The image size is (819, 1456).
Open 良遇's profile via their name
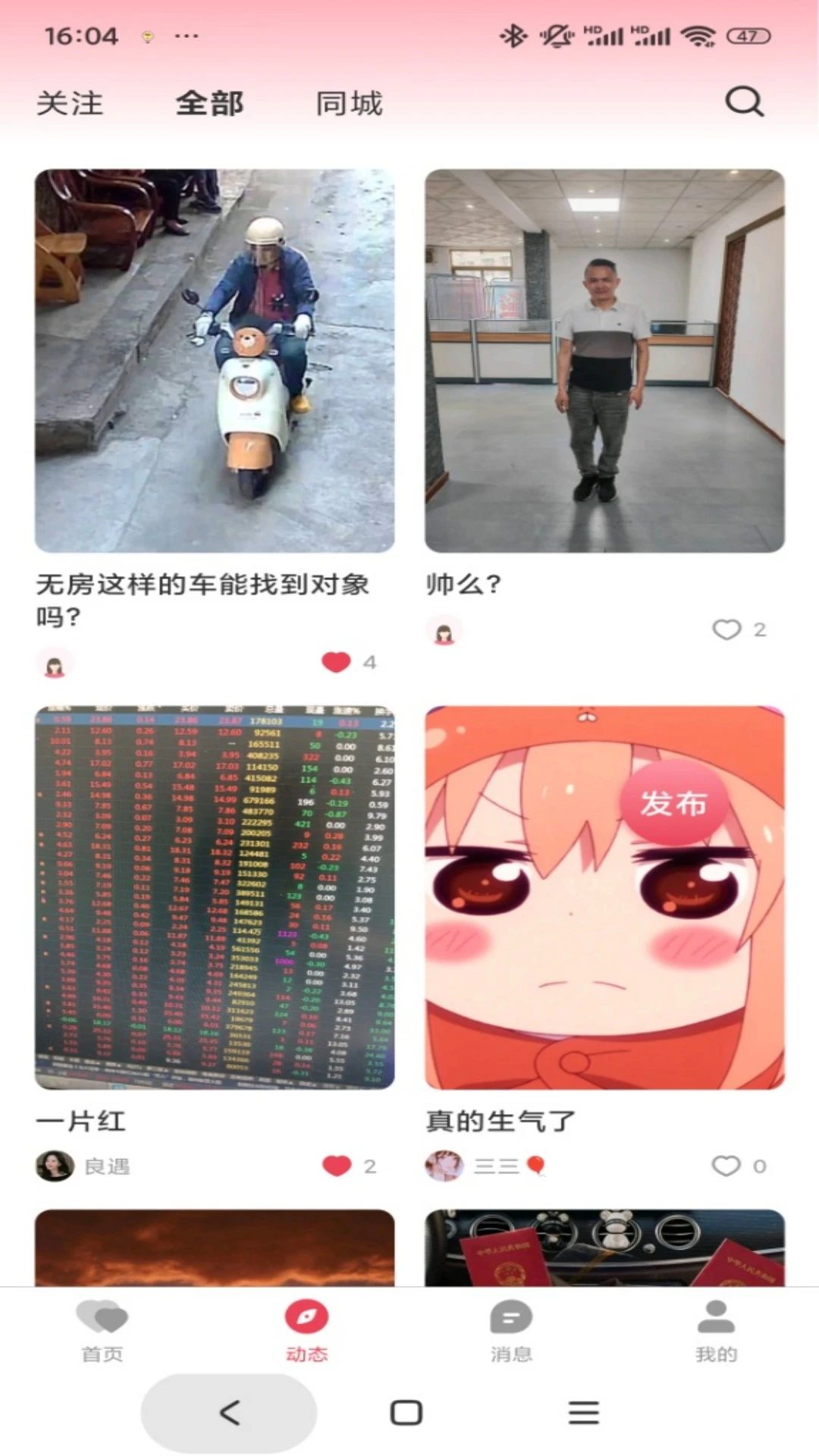click(106, 1168)
